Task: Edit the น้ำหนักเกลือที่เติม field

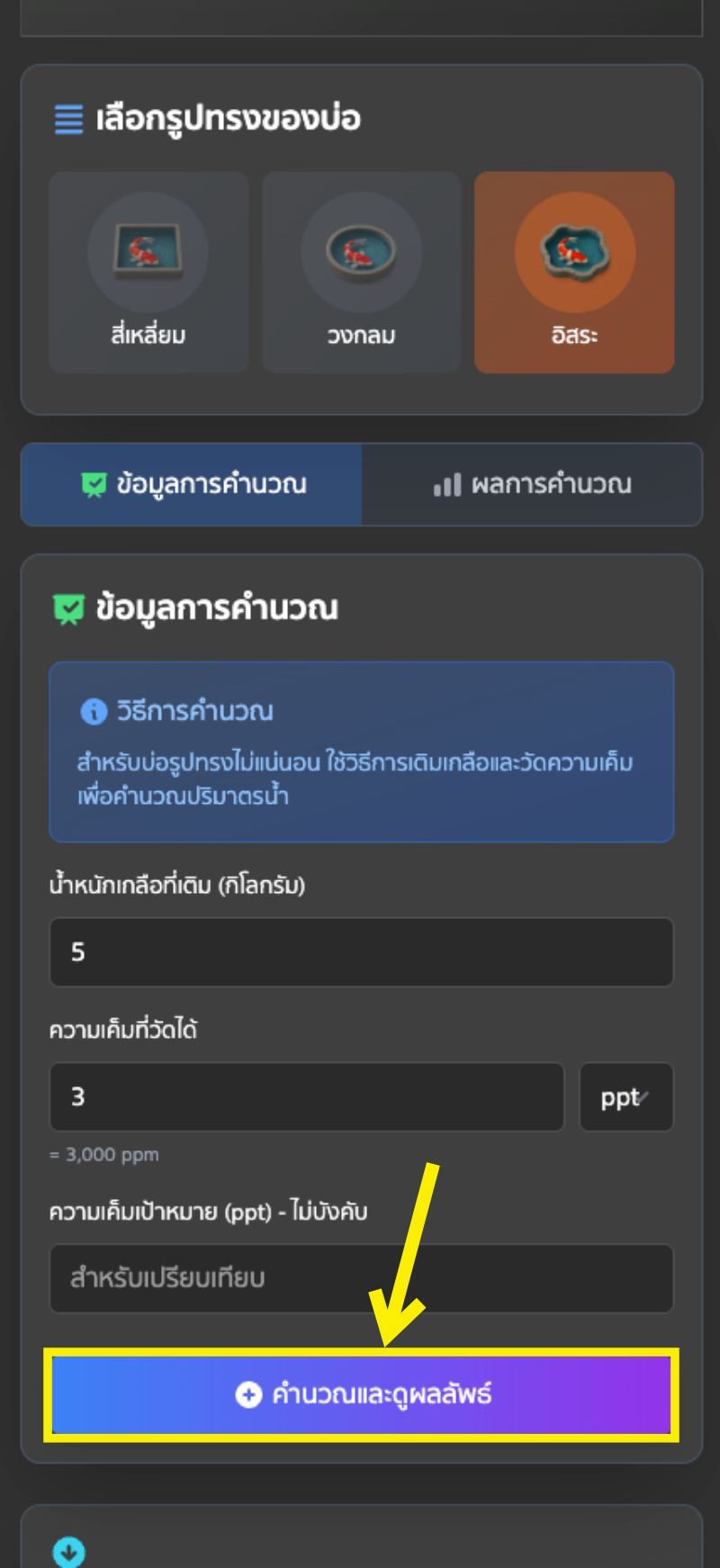Action: coord(361,952)
